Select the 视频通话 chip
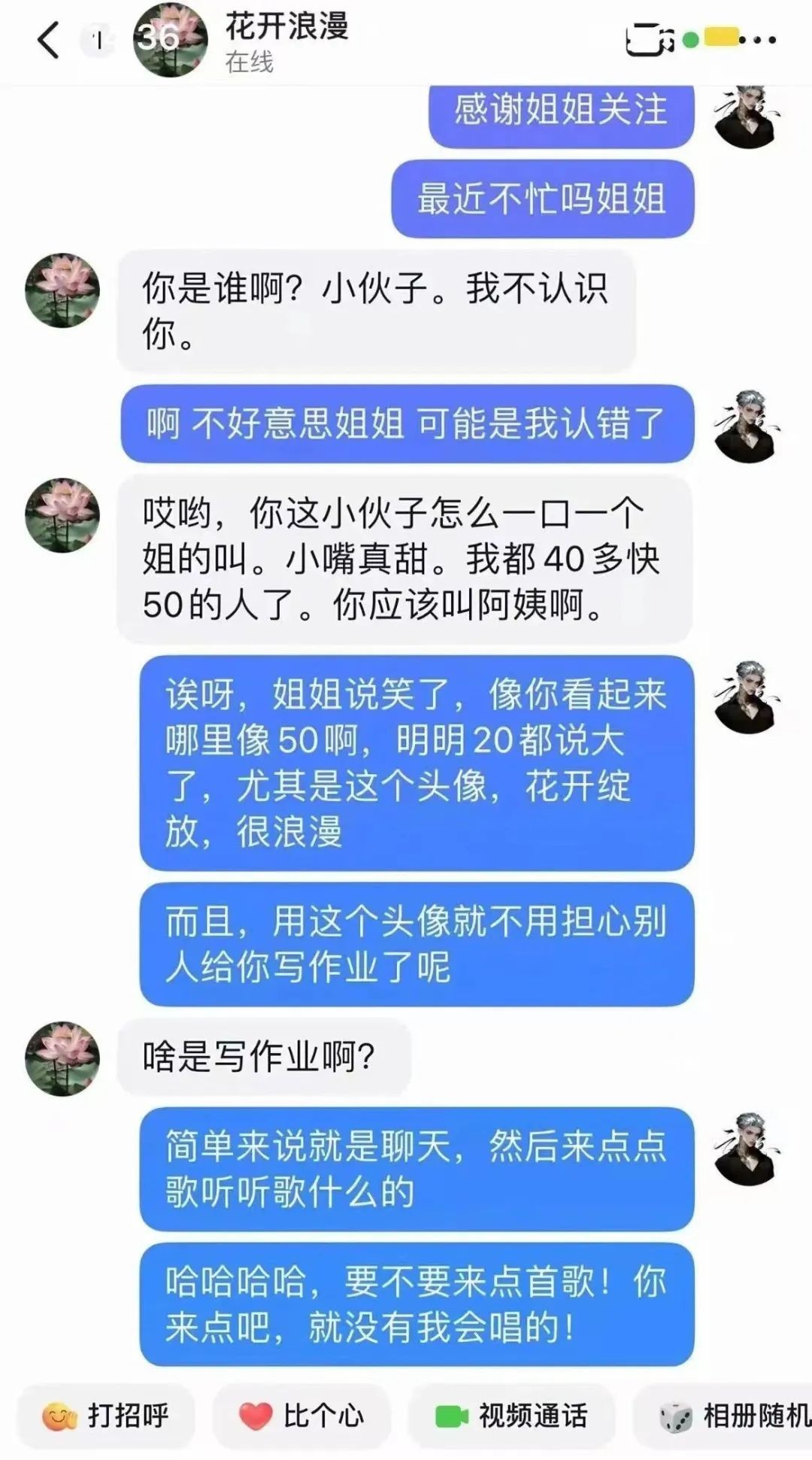Screen dimensions: 812x1460 (512, 1416)
